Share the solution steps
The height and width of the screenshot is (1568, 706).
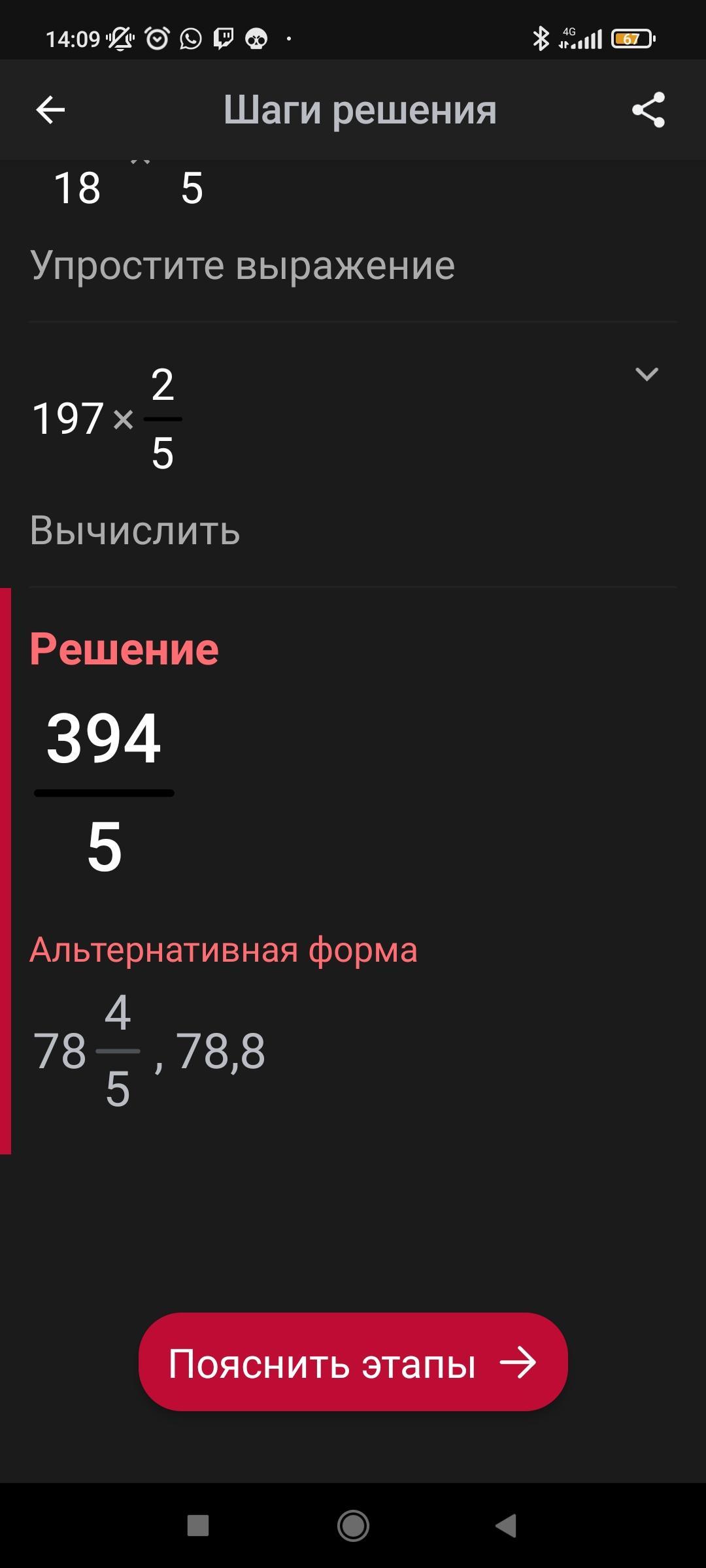(x=648, y=110)
